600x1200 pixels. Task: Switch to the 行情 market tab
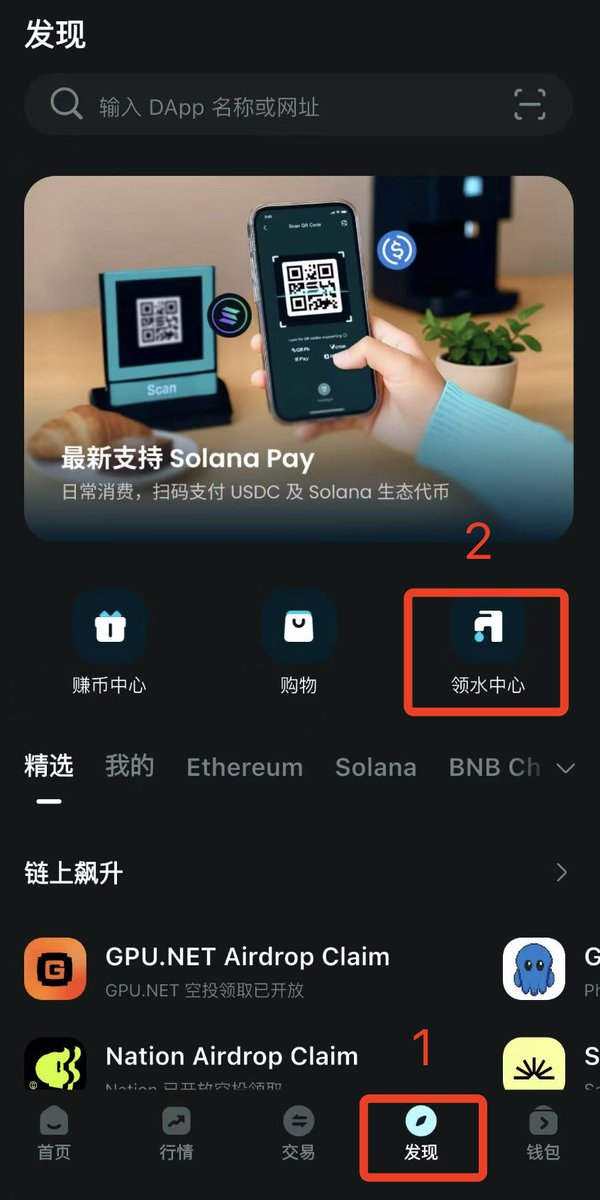(x=176, y=1134)
